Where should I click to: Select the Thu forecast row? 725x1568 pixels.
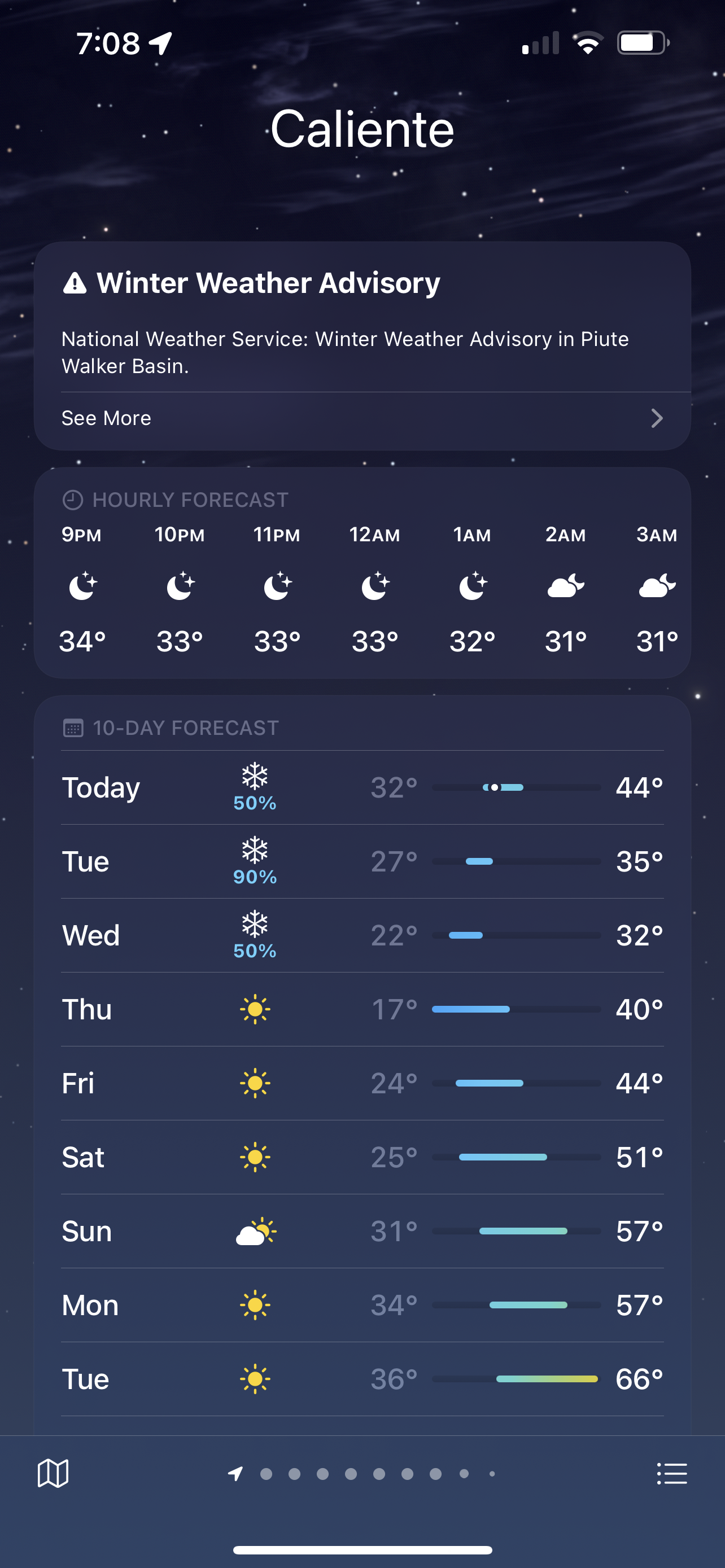click(362, 1009)
